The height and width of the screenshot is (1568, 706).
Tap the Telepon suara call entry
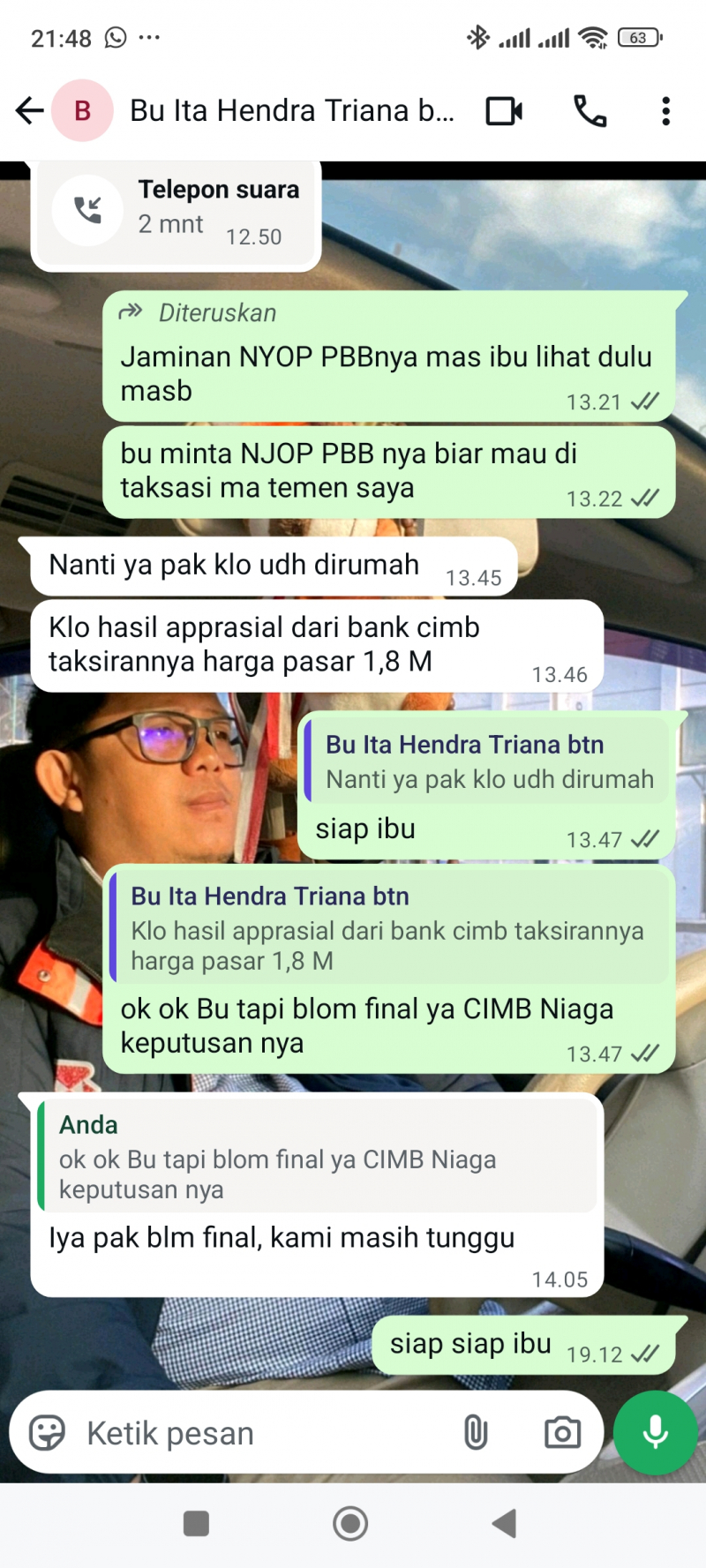[x=176, y=212]
